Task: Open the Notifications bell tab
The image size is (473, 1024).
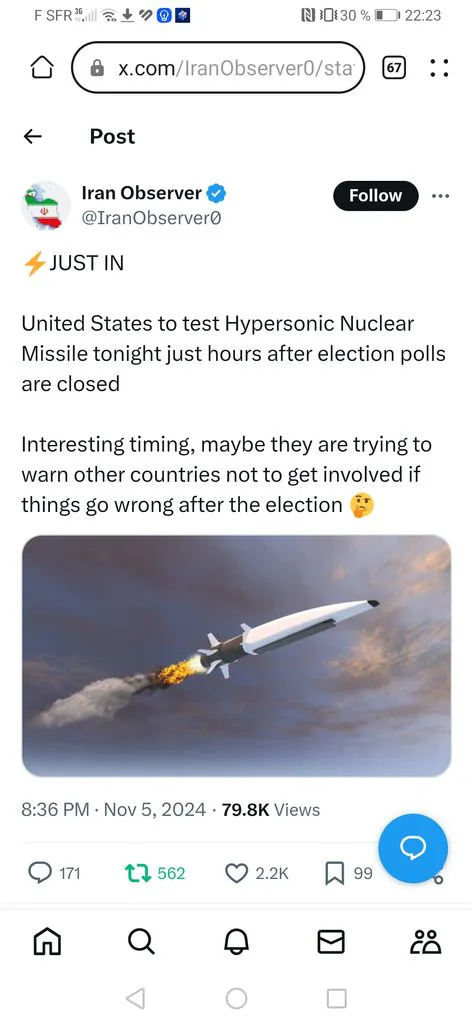Action: point(236,941)
